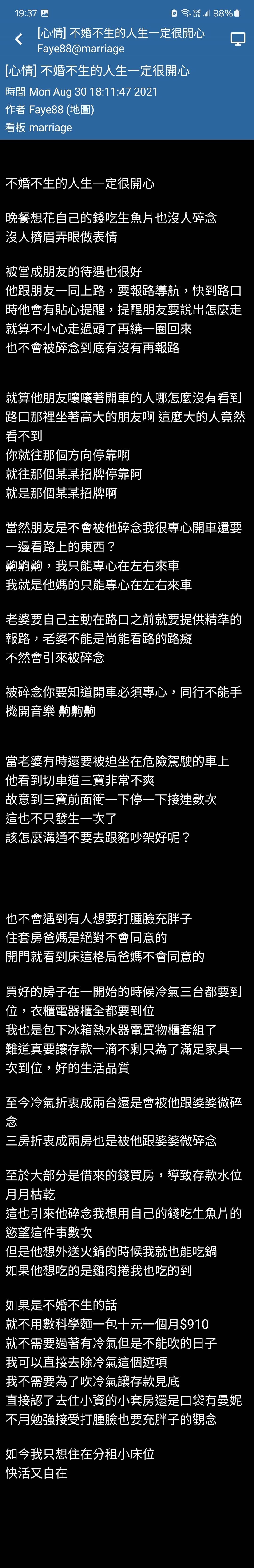Open the author's map link (地圖)

[80, 110]
